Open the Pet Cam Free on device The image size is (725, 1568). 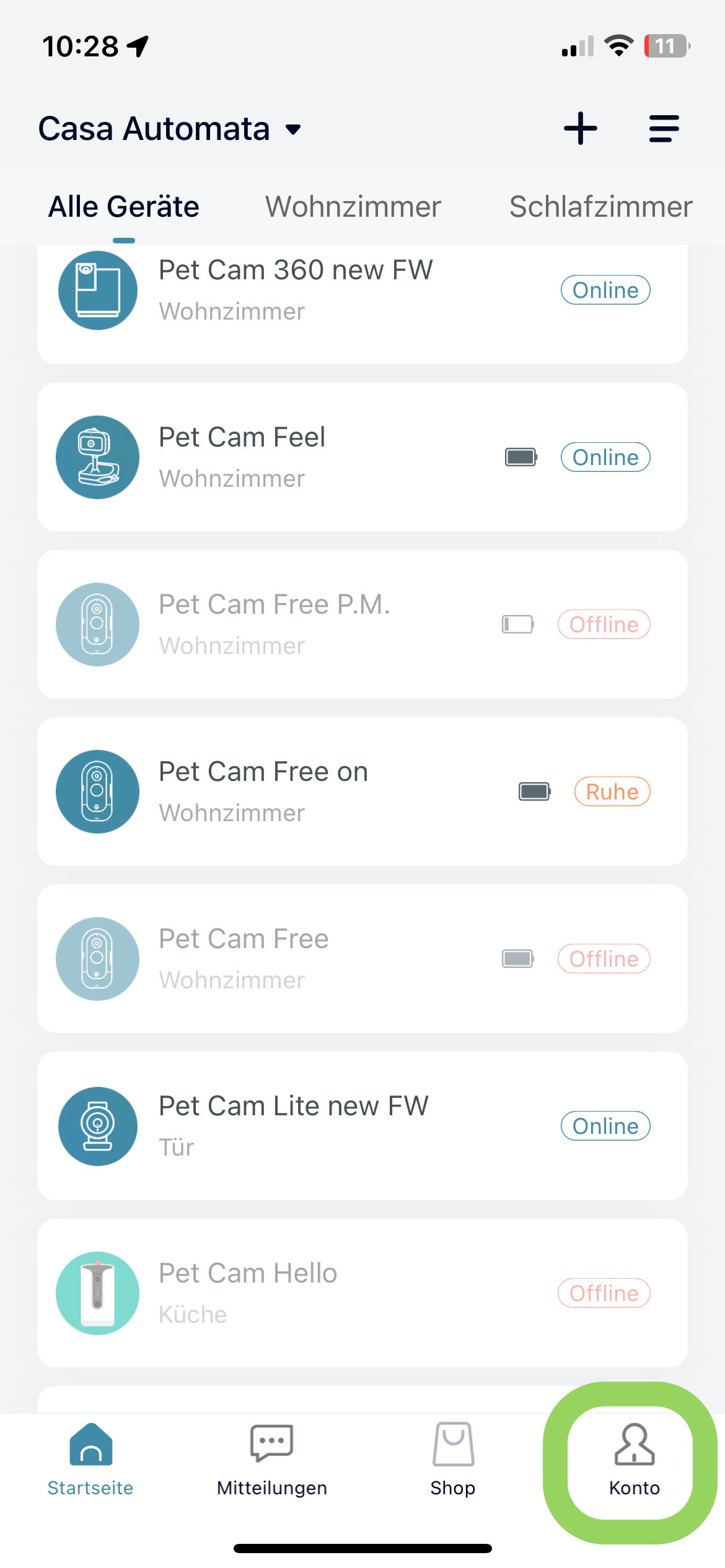coord(362,791)
